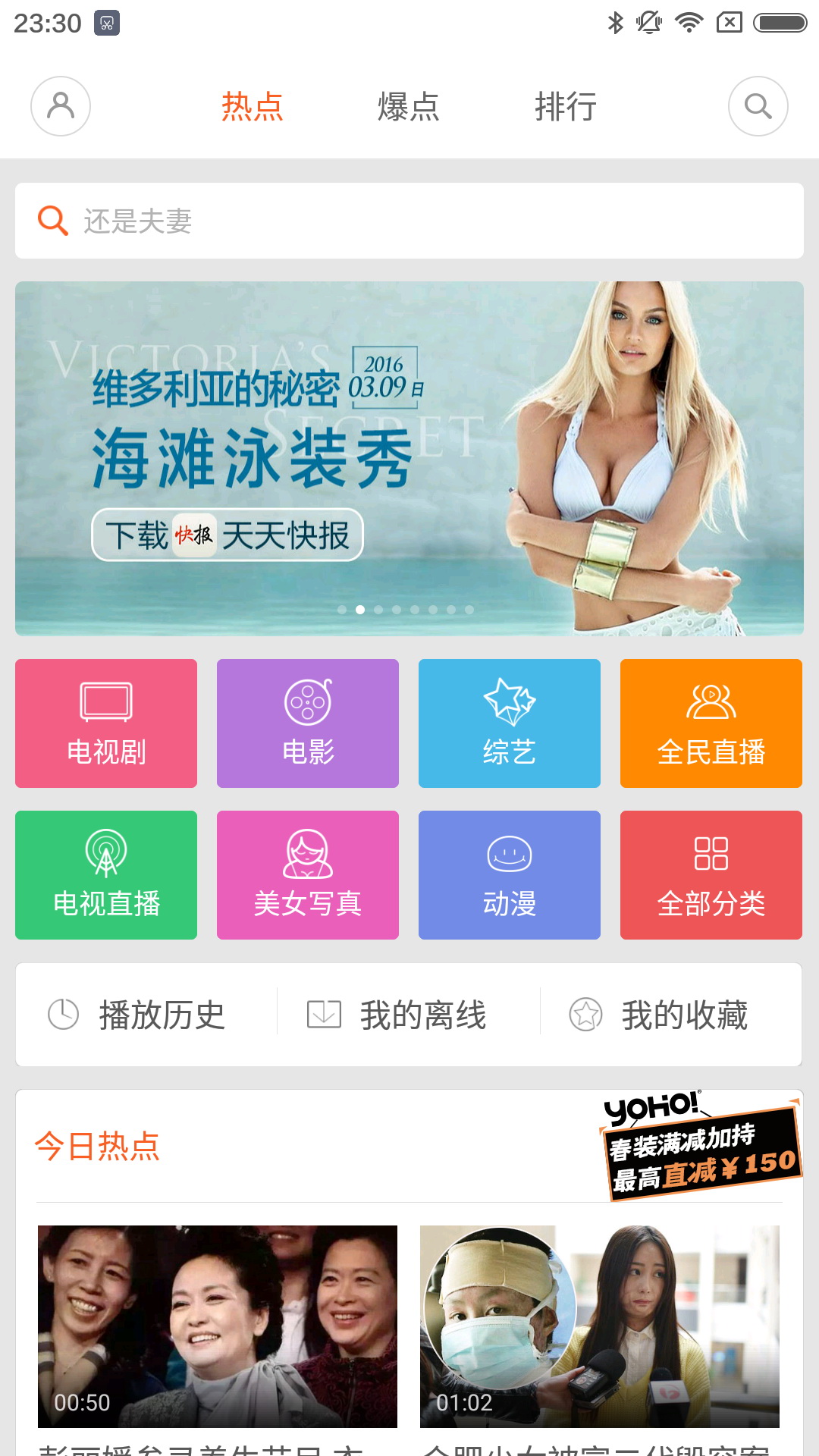Viewport: 819px width, 1456px height.
Task: Show 全部分类
Action: coord(711,875)
